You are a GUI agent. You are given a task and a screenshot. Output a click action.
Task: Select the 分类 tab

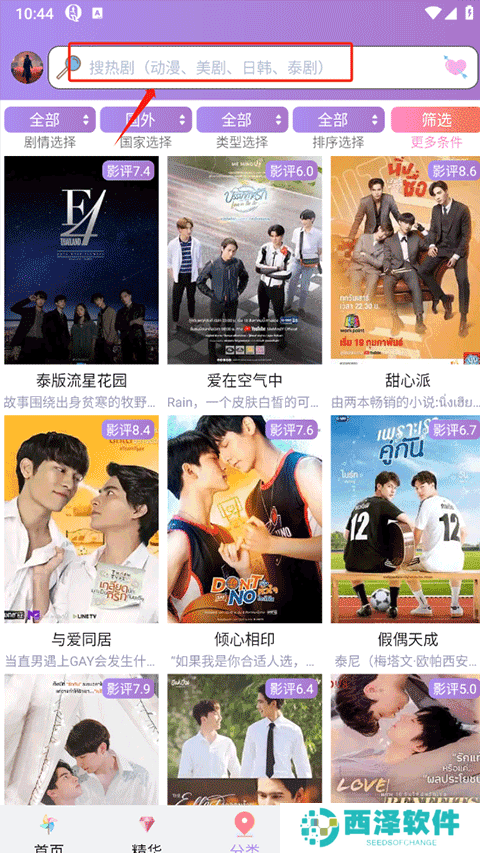click(244, 832)
